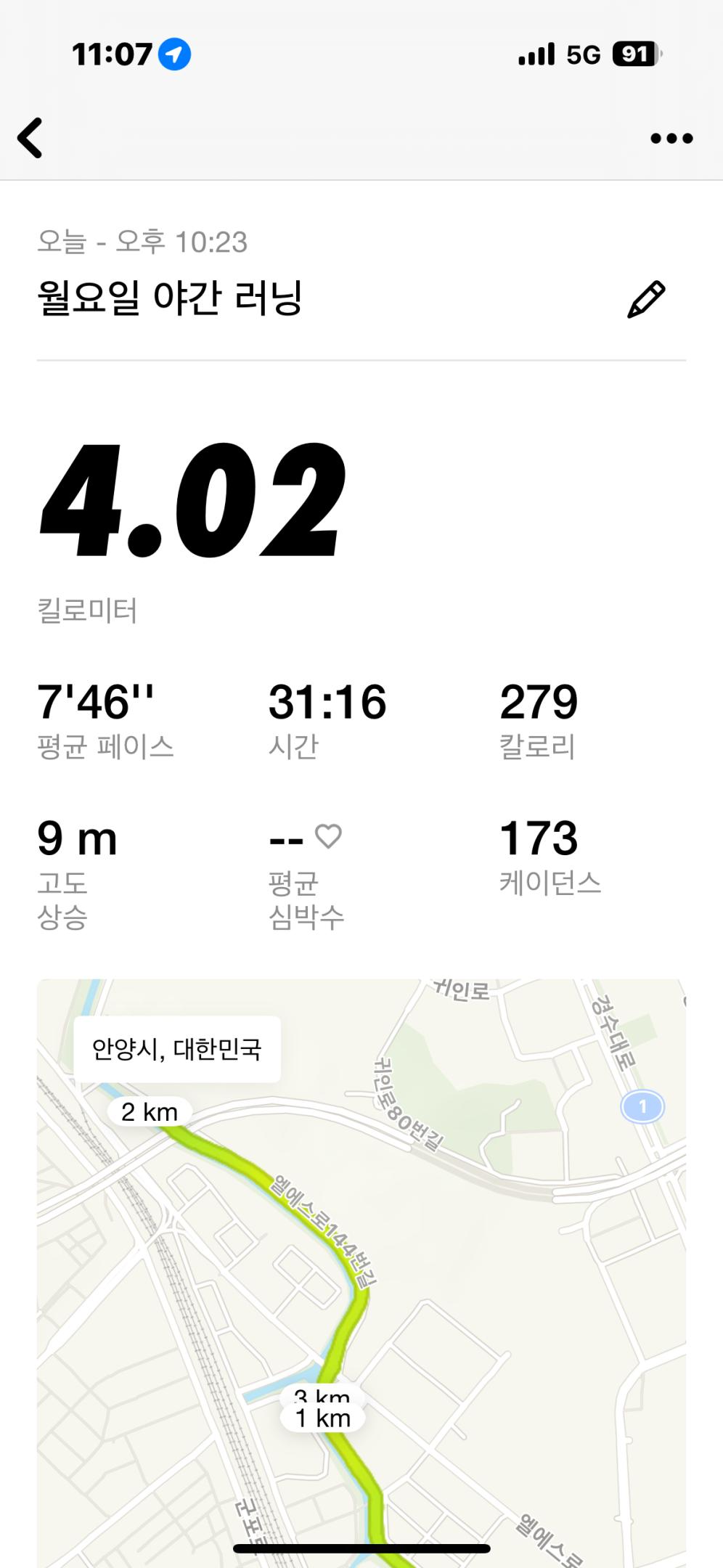723x1568 pixels.
Task: Tap the pencil icon to rename the run
Action: coord(648,297)
